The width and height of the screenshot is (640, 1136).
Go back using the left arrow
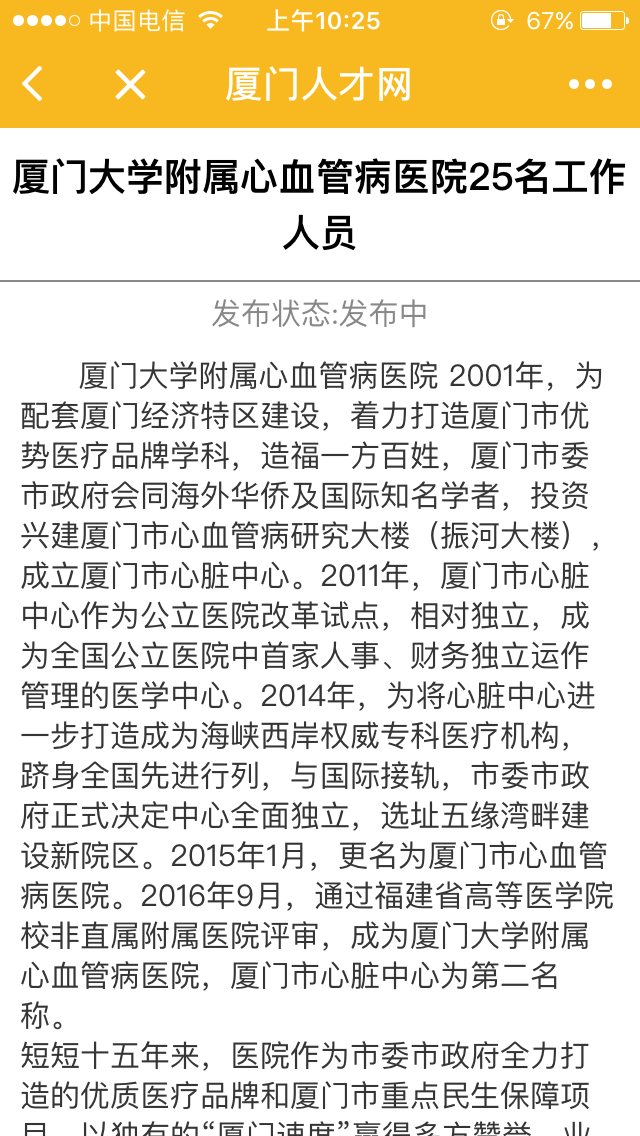click(33, 85)
